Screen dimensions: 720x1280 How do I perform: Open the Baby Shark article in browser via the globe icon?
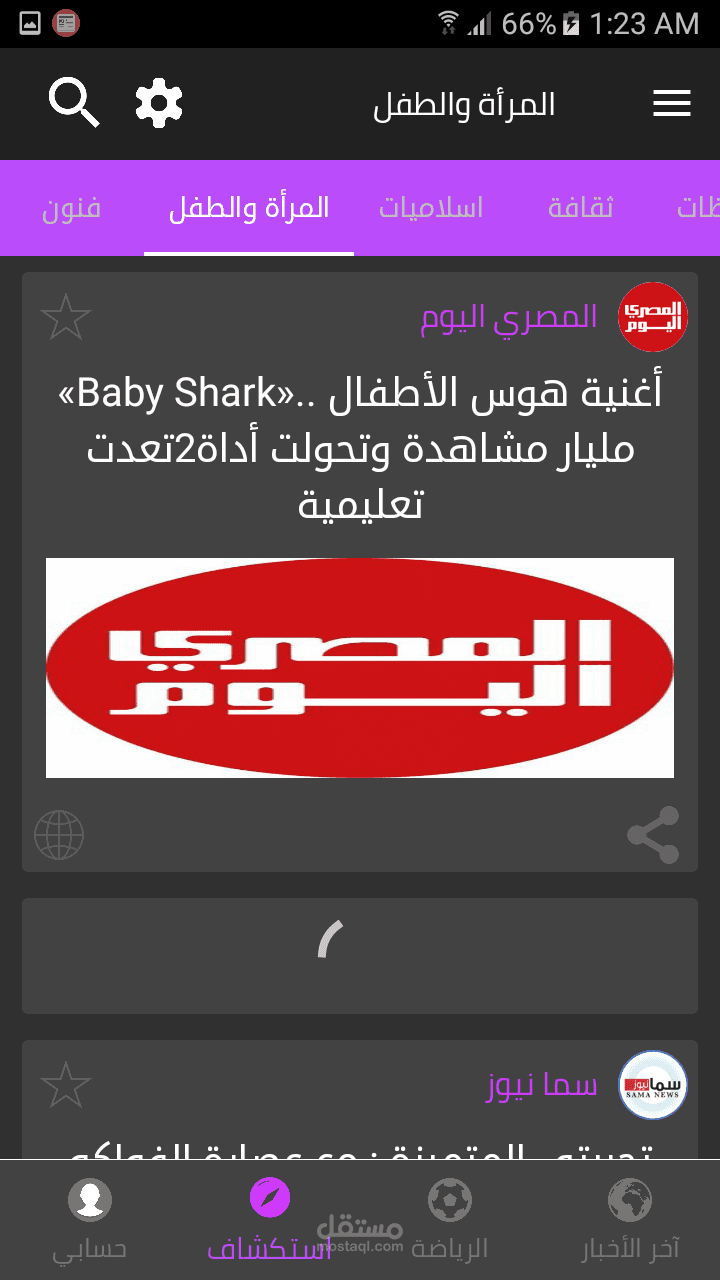click(x=59, y=836)
